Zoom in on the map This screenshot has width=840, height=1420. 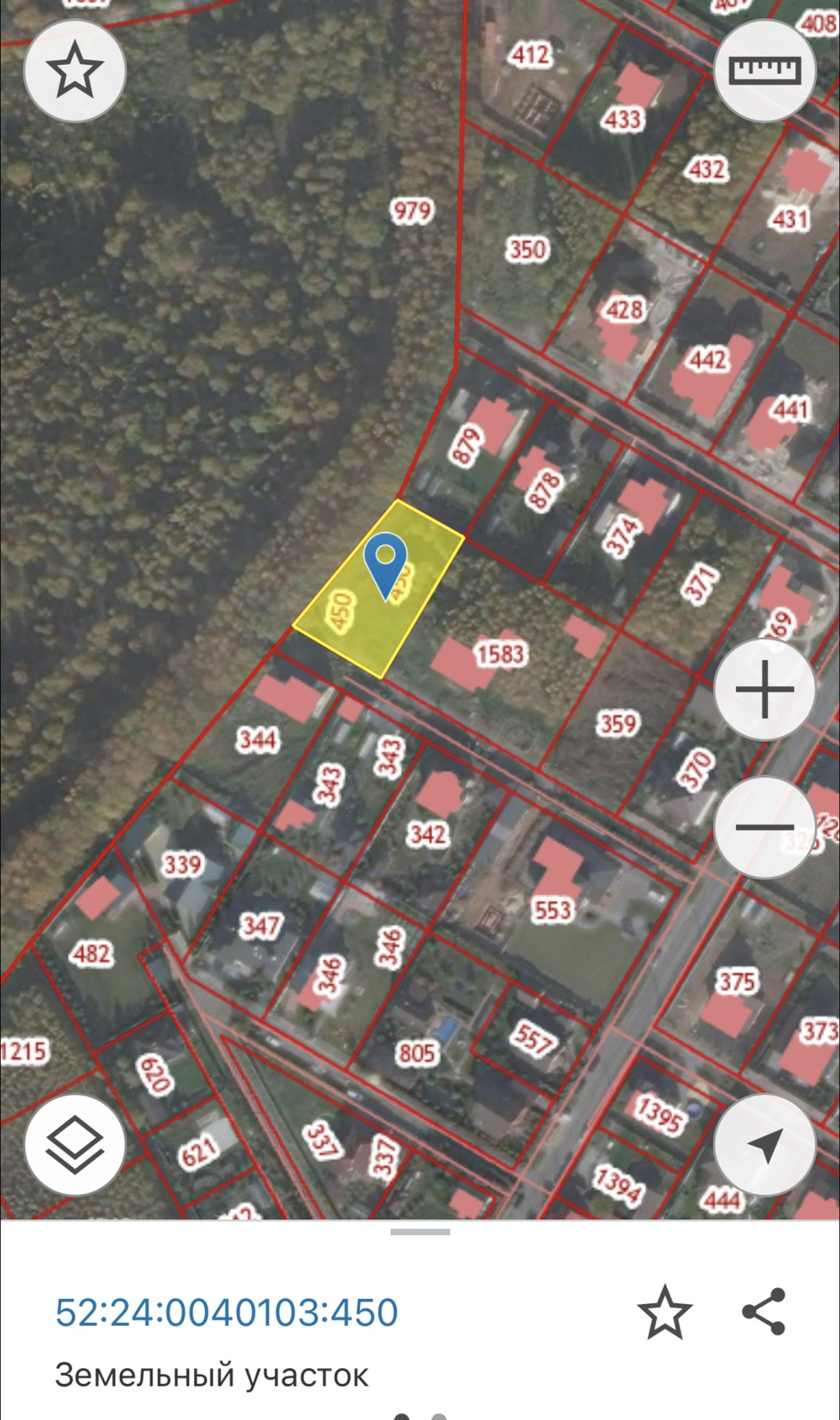click(765, 689)
